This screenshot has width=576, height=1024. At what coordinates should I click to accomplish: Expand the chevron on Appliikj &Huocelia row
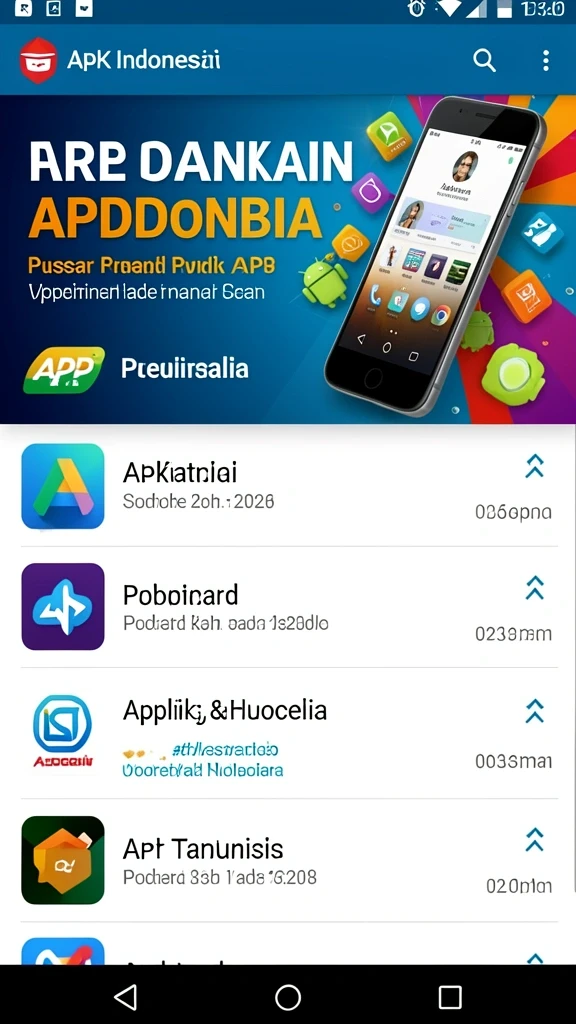[535, 711]
